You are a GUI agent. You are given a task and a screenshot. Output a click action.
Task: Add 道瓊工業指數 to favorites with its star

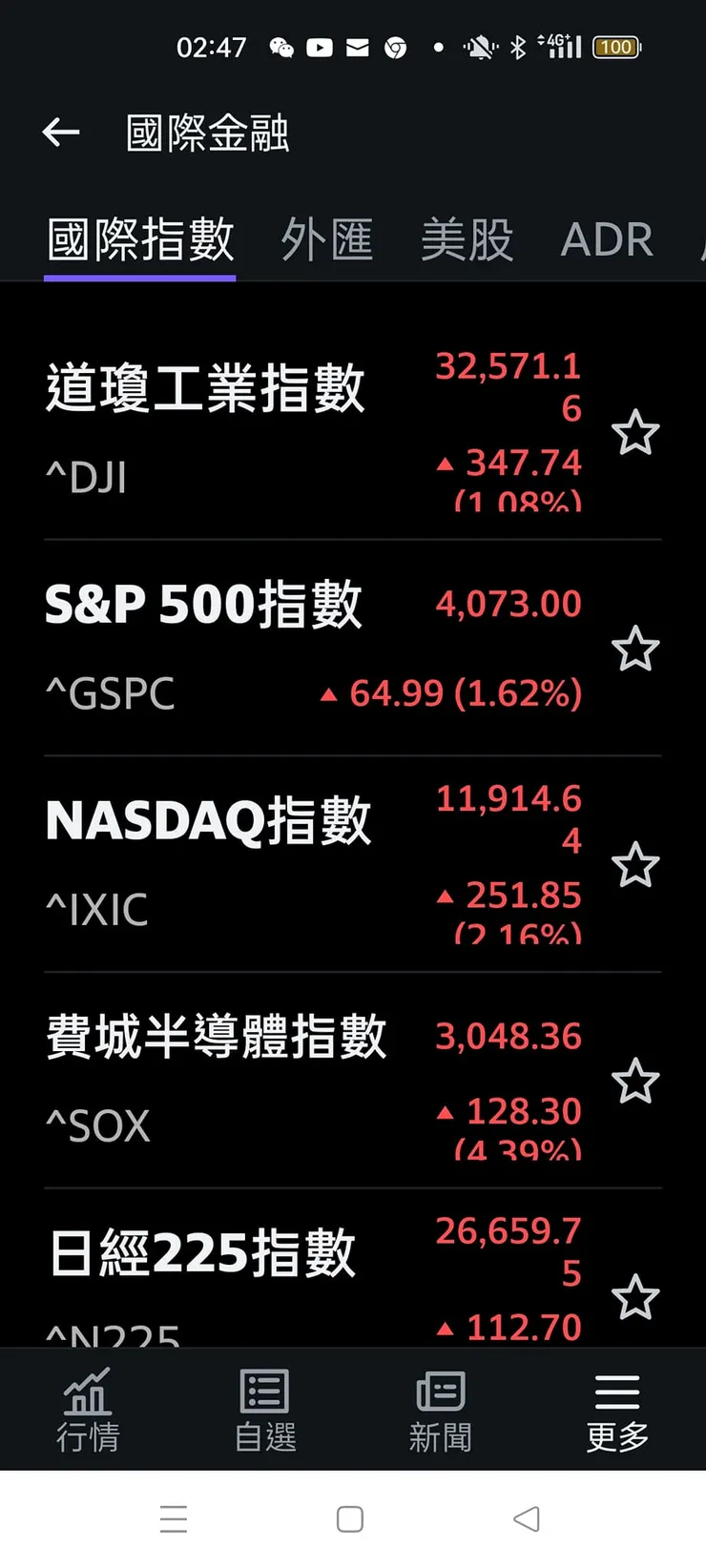[634, 434]
